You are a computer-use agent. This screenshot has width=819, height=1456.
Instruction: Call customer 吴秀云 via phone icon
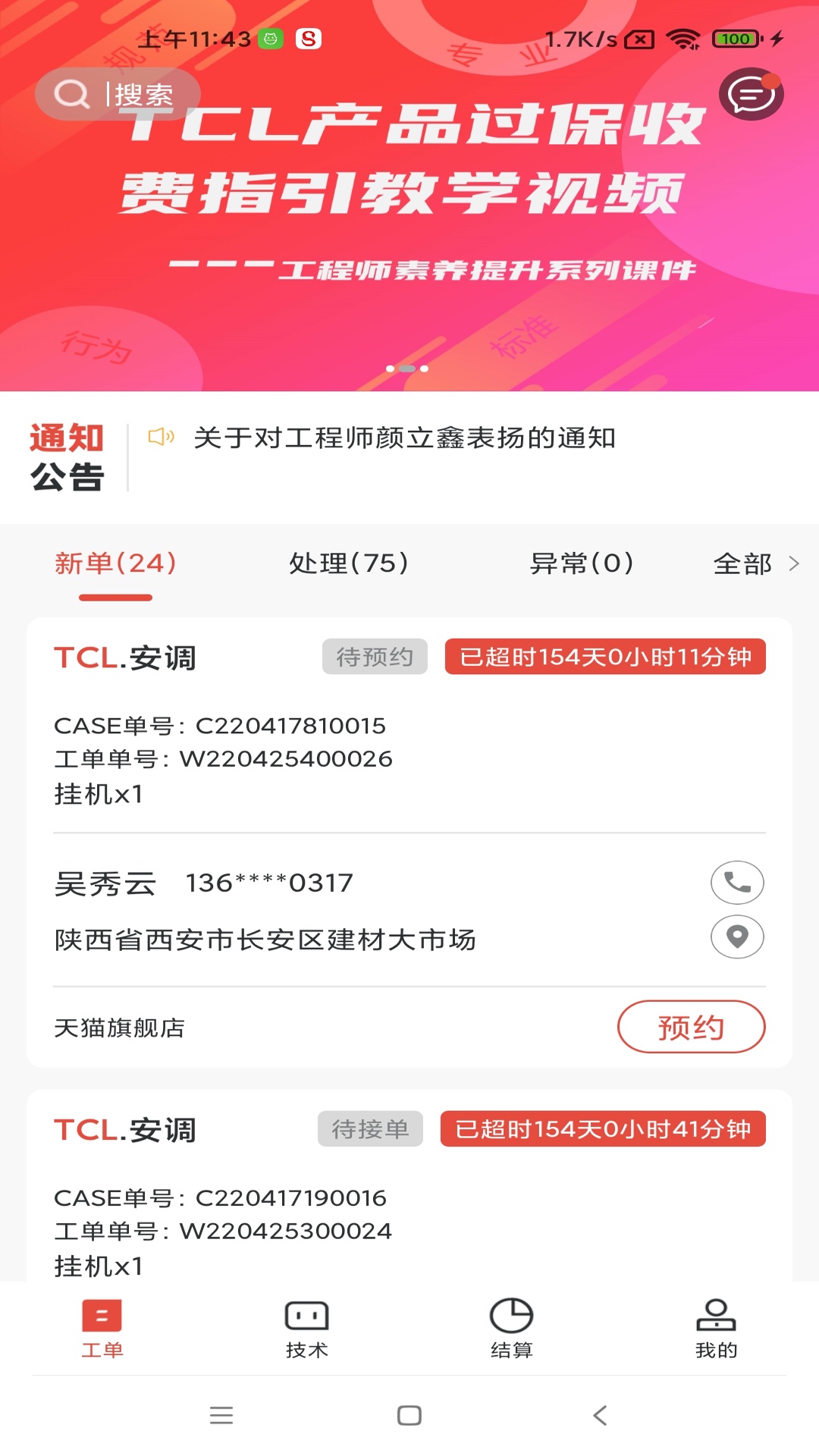click(x=737, y=882)
